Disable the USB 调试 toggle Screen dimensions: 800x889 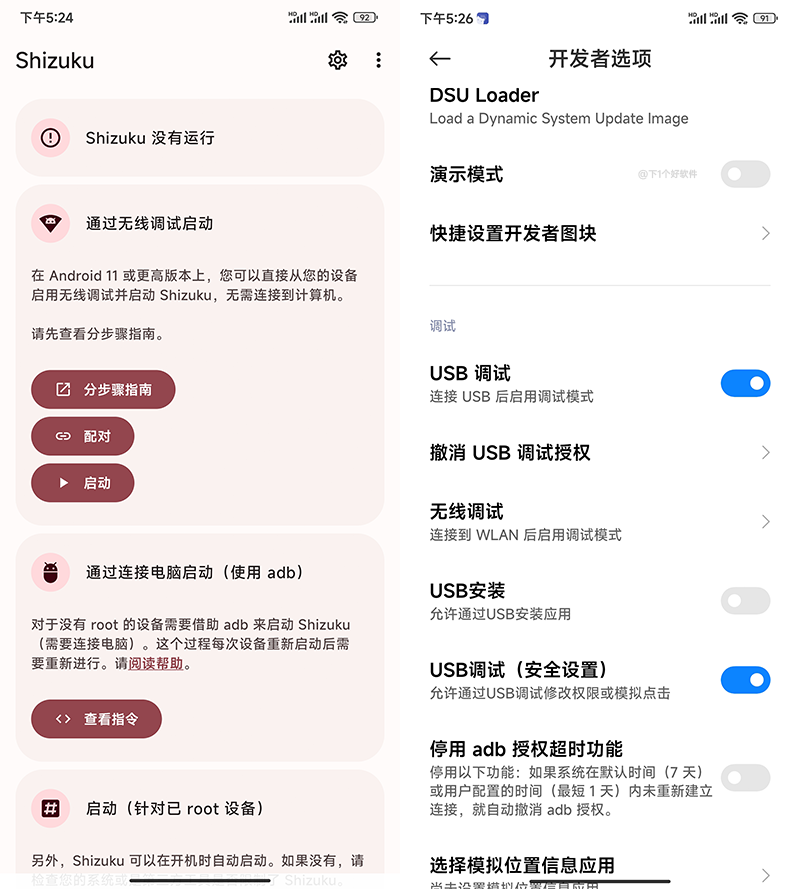coord(745,383)
